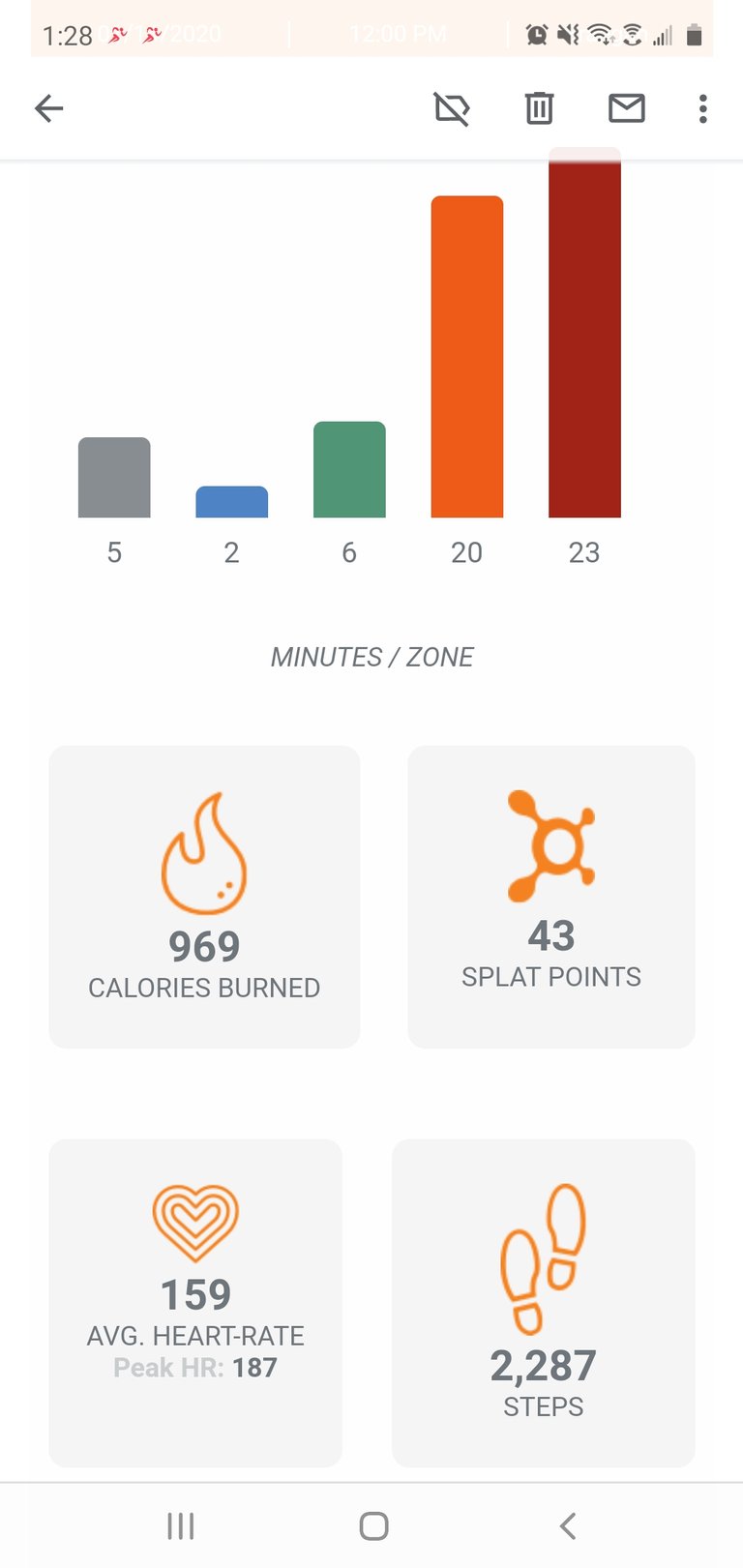Screen dimensions: 743x1568
Task: Open recent apps from navigation bar
Action: point(181,1526)
